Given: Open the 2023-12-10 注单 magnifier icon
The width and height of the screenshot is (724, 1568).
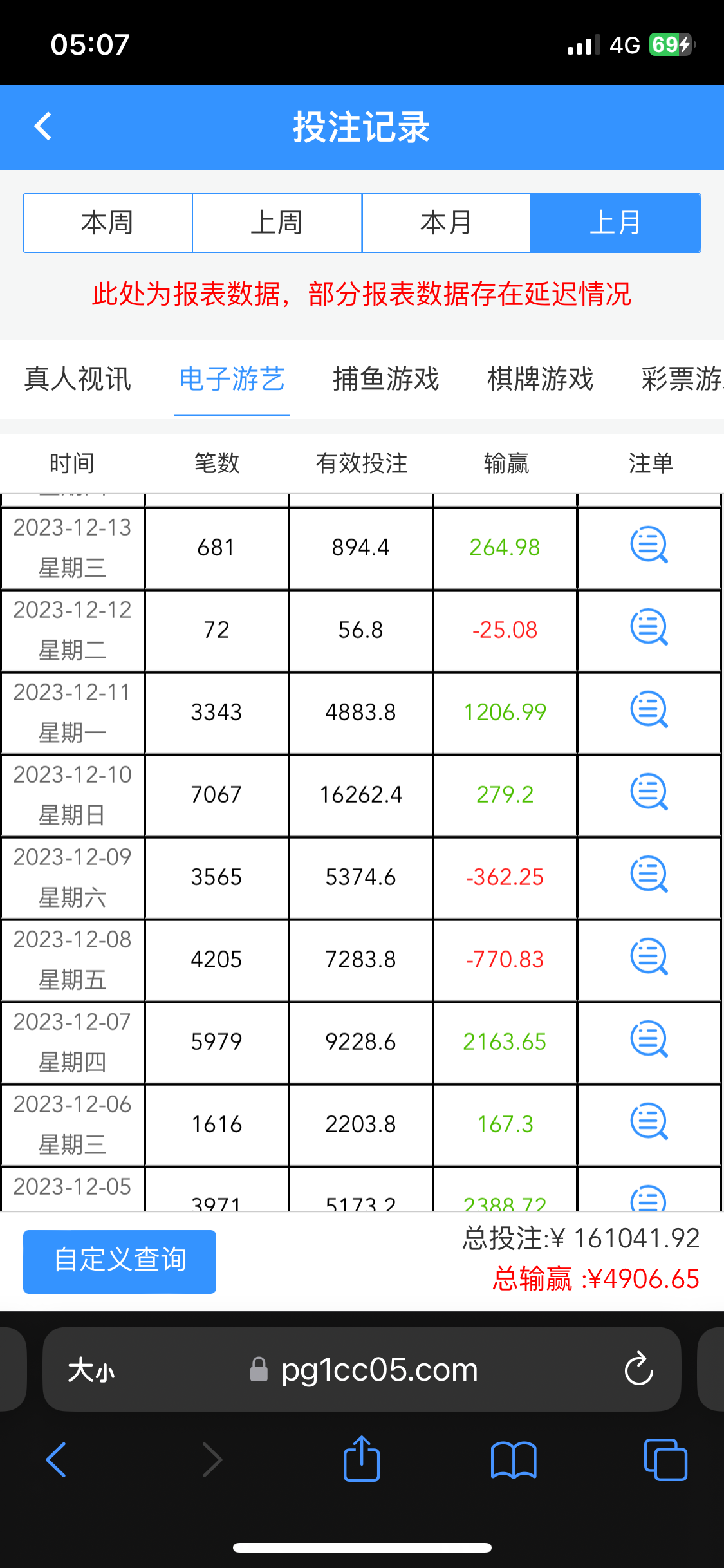Looking at the screenshot, I should 650,794.
